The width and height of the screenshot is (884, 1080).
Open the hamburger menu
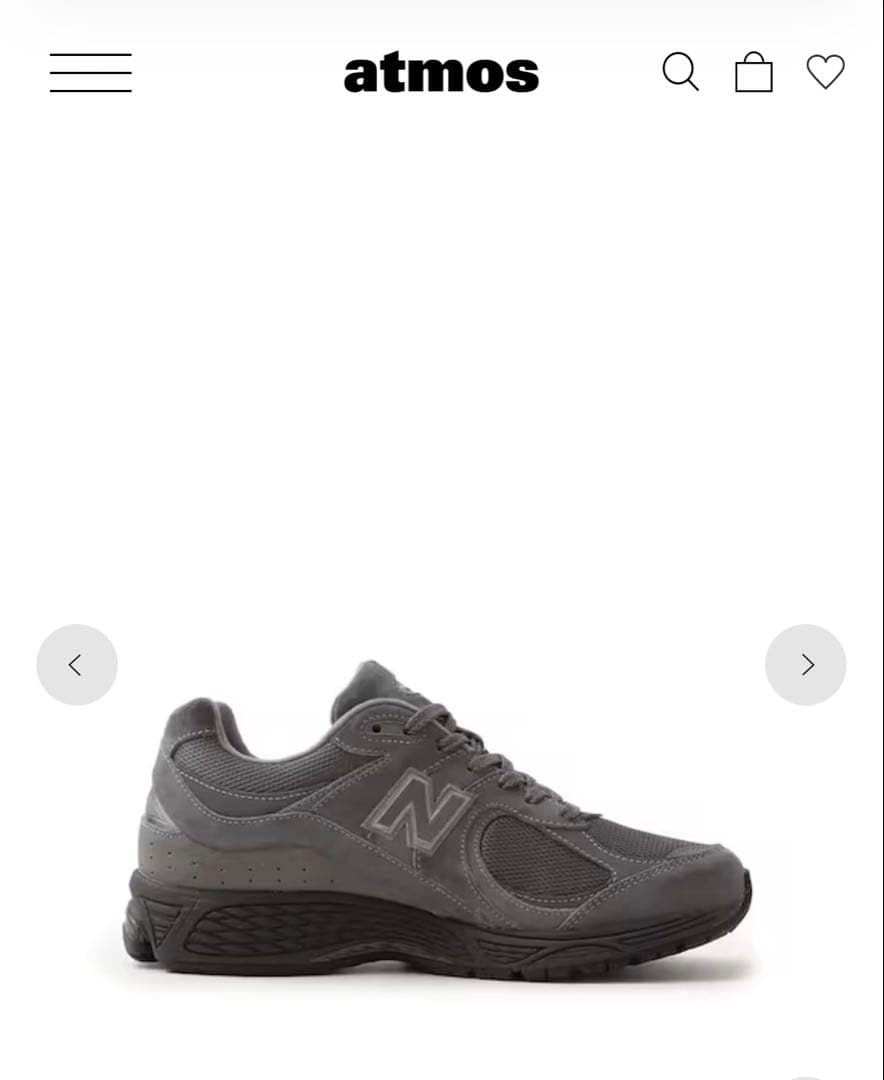point(90,73)
